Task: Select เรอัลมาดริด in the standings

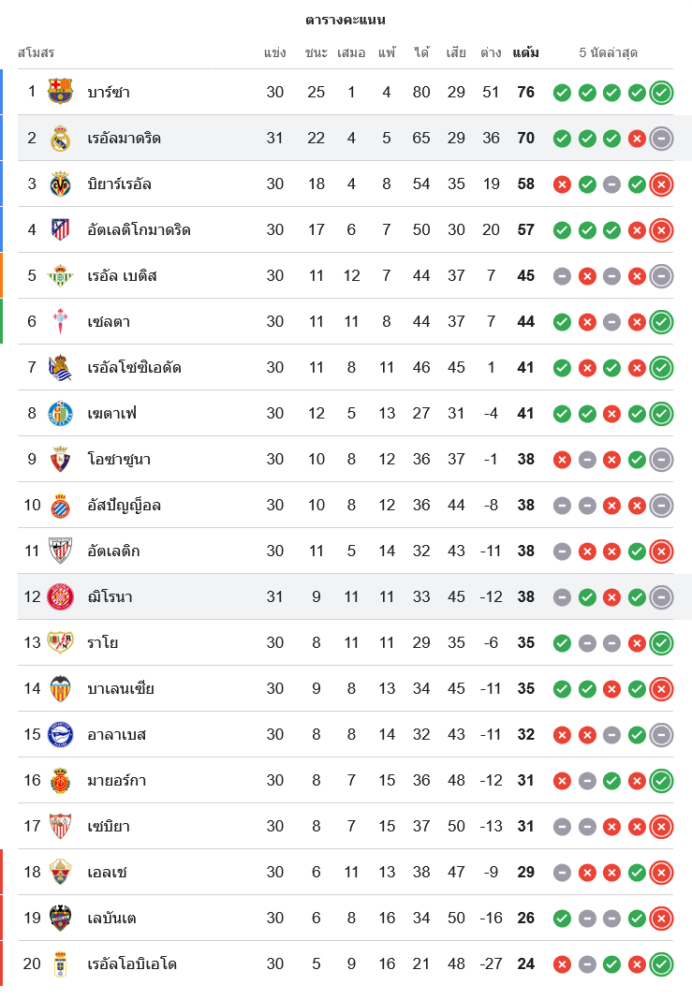Action: tap(124, 138)
